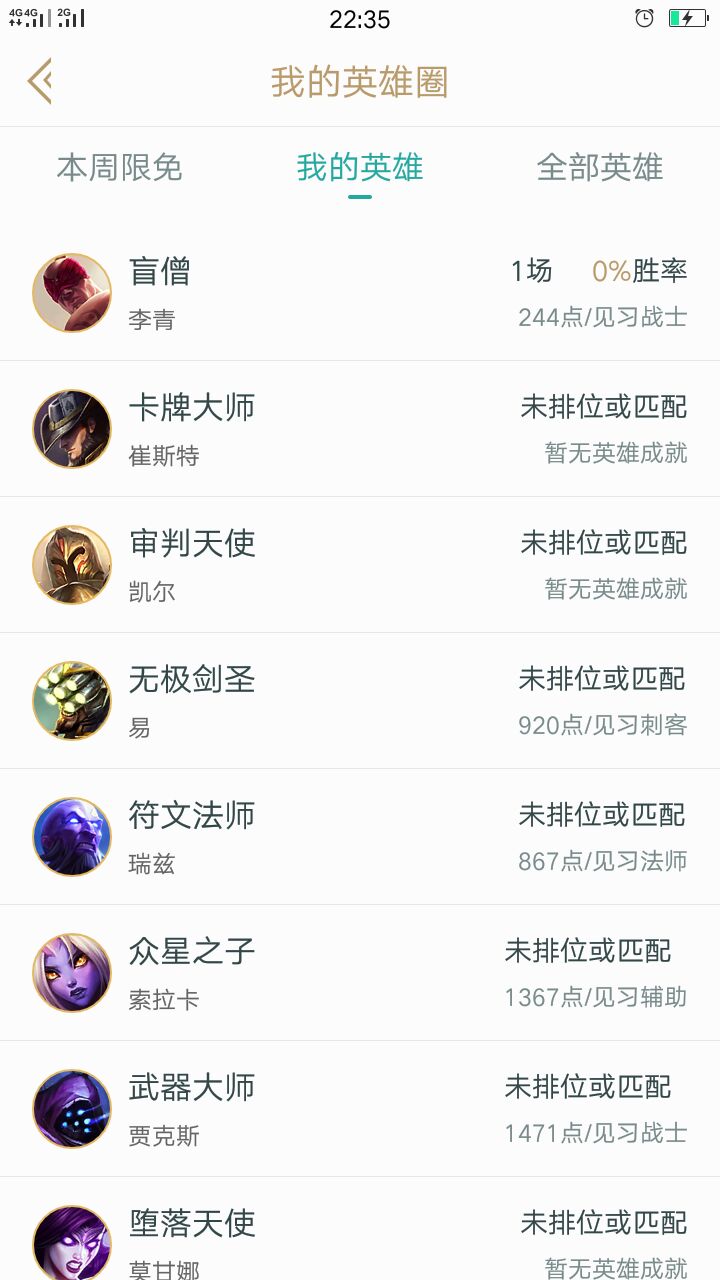Select the 众星之子 索拉卡 hero entry
The height and width of the screenshot is (1280, 720).
[360, 973]
